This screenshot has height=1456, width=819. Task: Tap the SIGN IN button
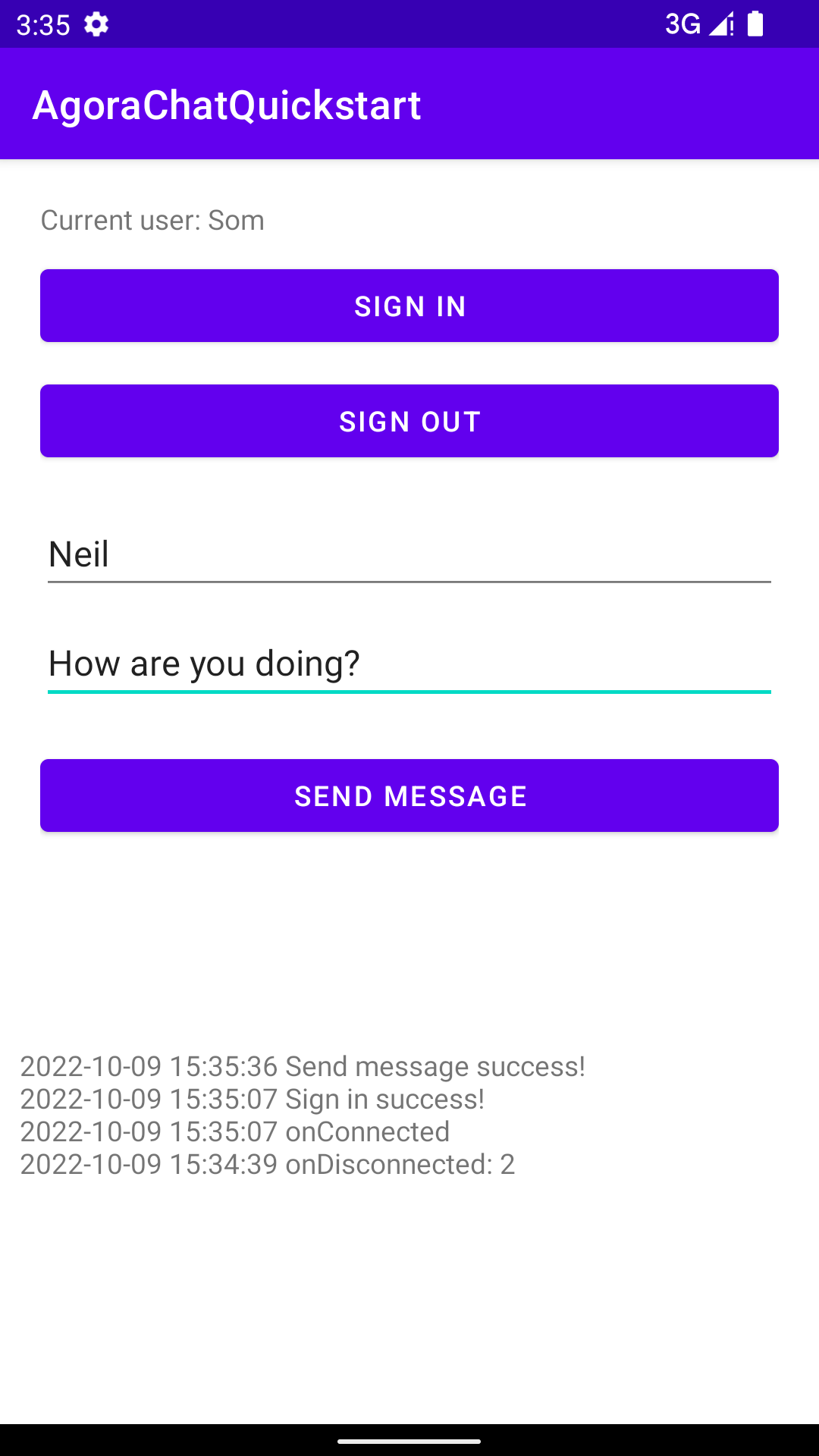coord(409,306)
